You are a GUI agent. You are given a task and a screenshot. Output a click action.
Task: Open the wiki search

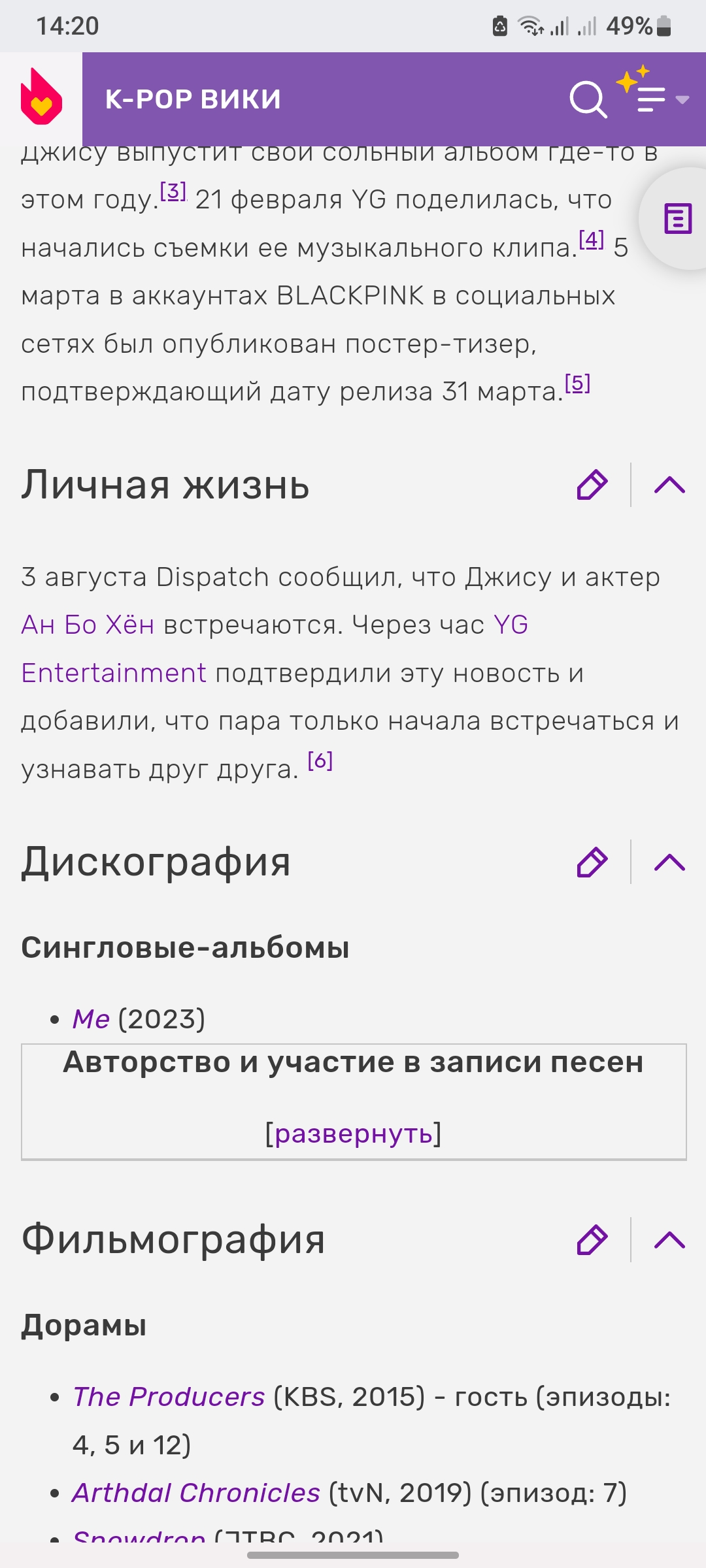(x=588, y=99)
